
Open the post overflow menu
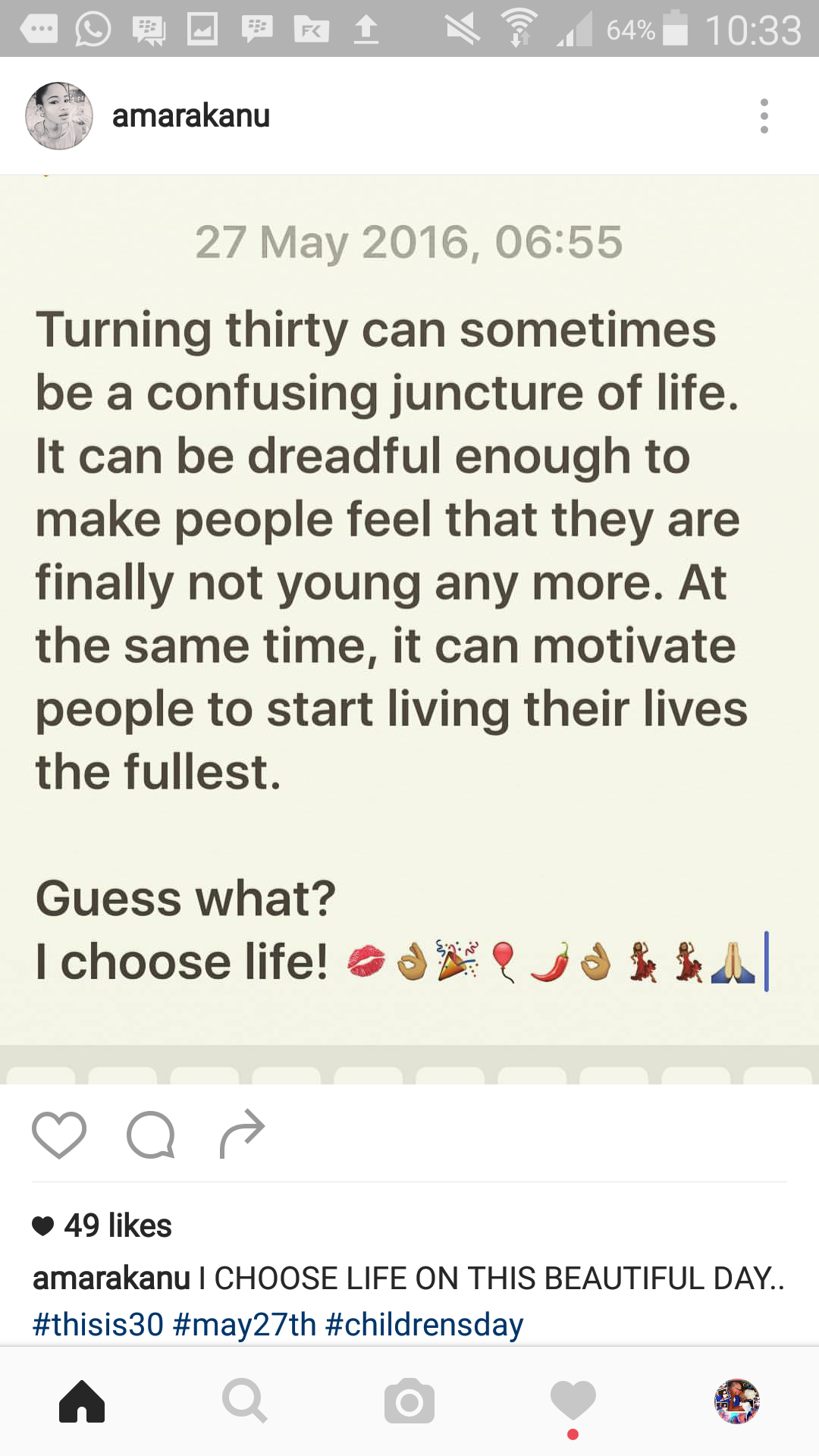coord(764,116)
